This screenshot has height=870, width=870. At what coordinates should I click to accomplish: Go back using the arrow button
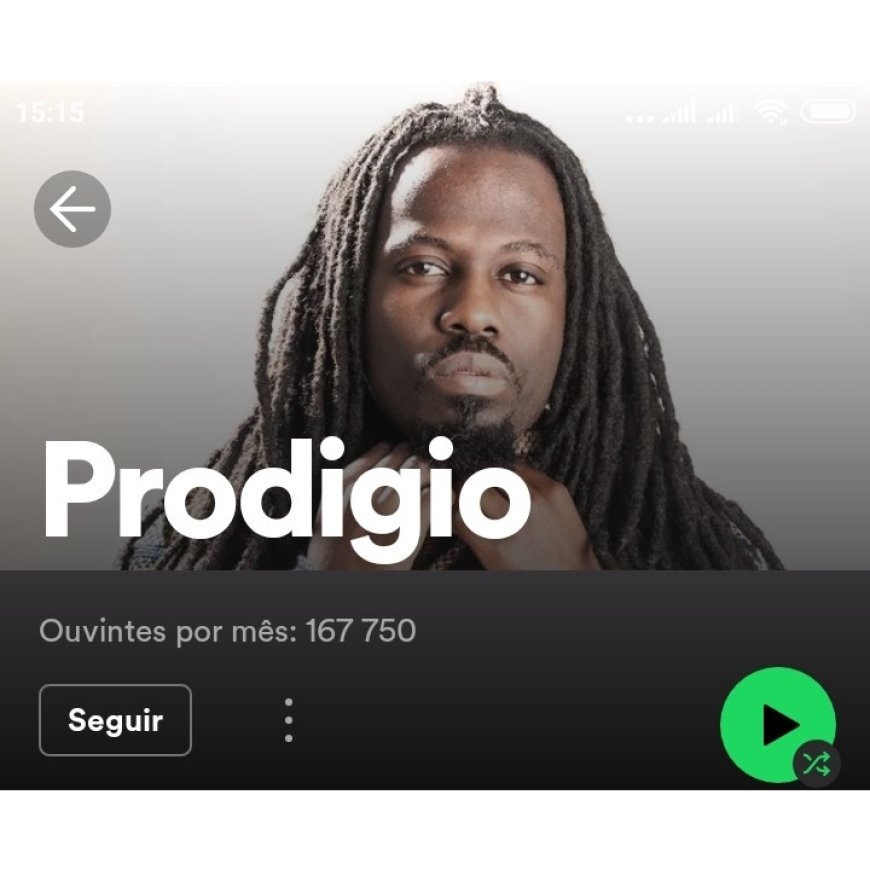72,209
